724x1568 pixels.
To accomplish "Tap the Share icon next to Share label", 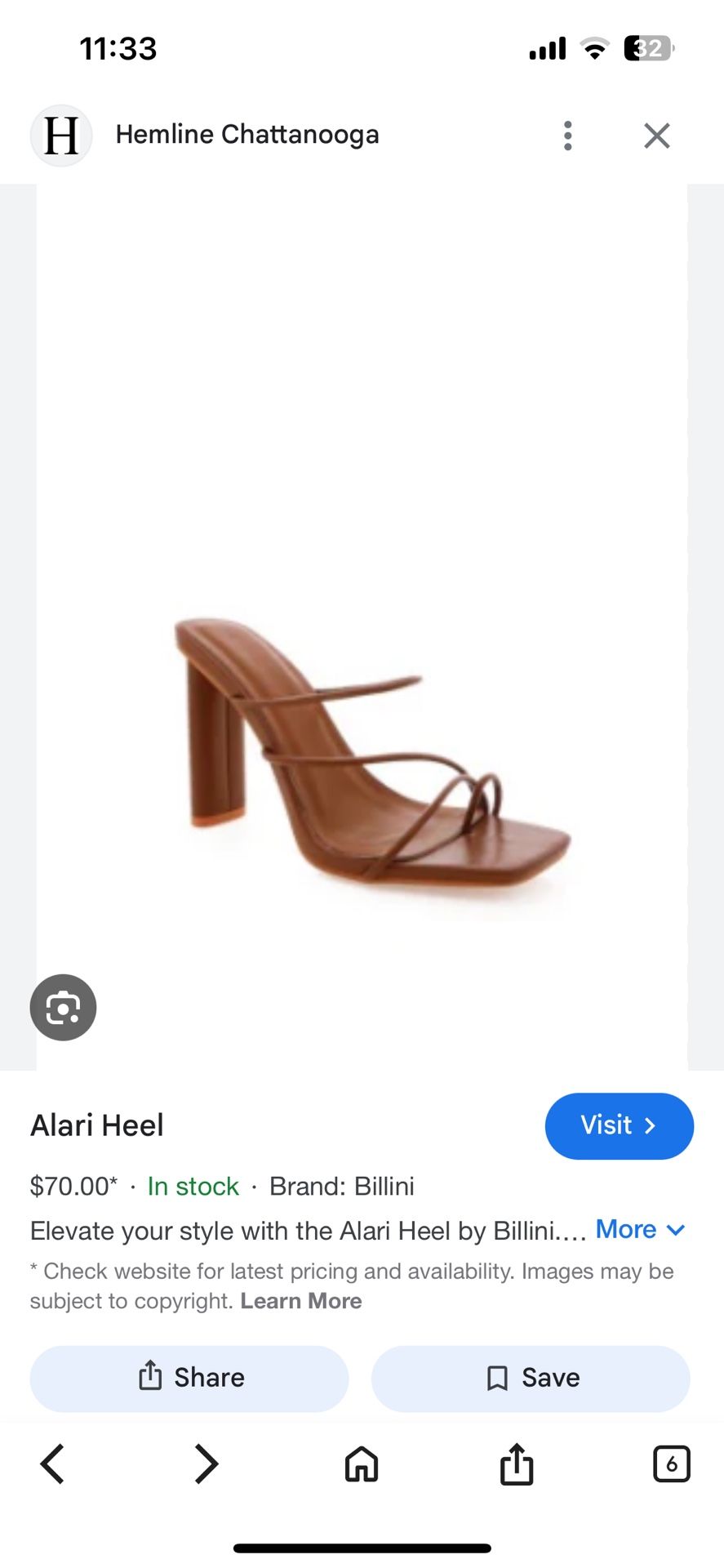I will [151, 1378].
